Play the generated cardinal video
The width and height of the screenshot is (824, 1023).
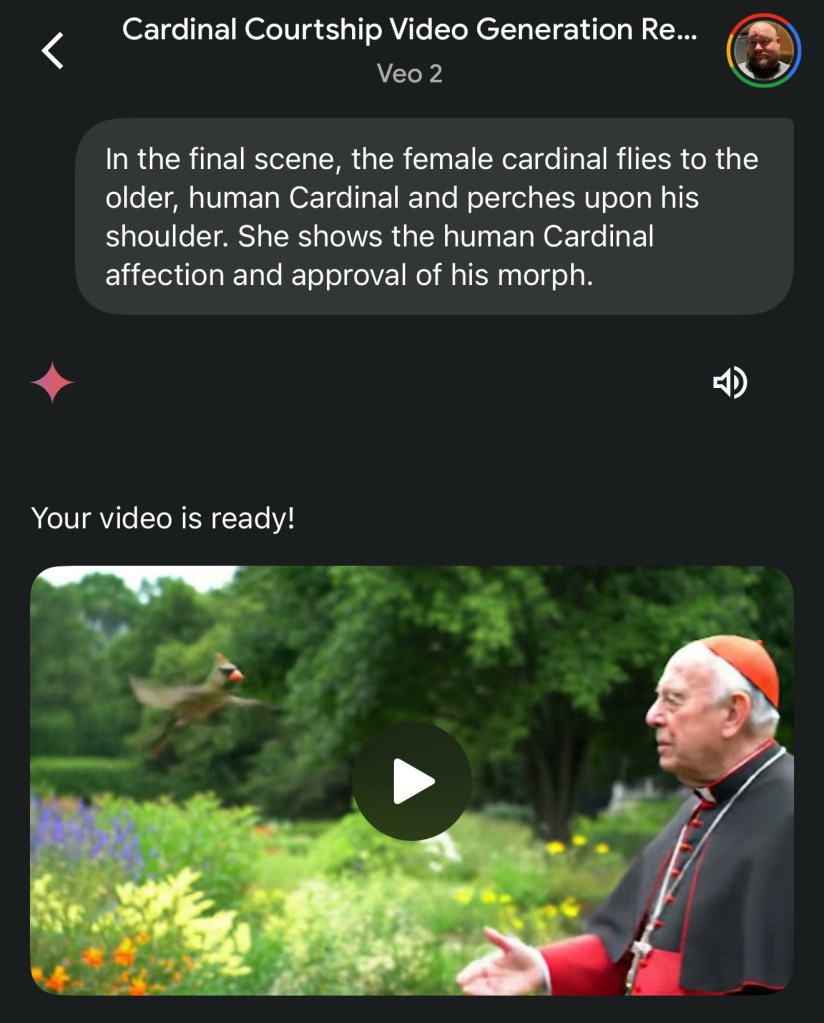click(412, 781)
